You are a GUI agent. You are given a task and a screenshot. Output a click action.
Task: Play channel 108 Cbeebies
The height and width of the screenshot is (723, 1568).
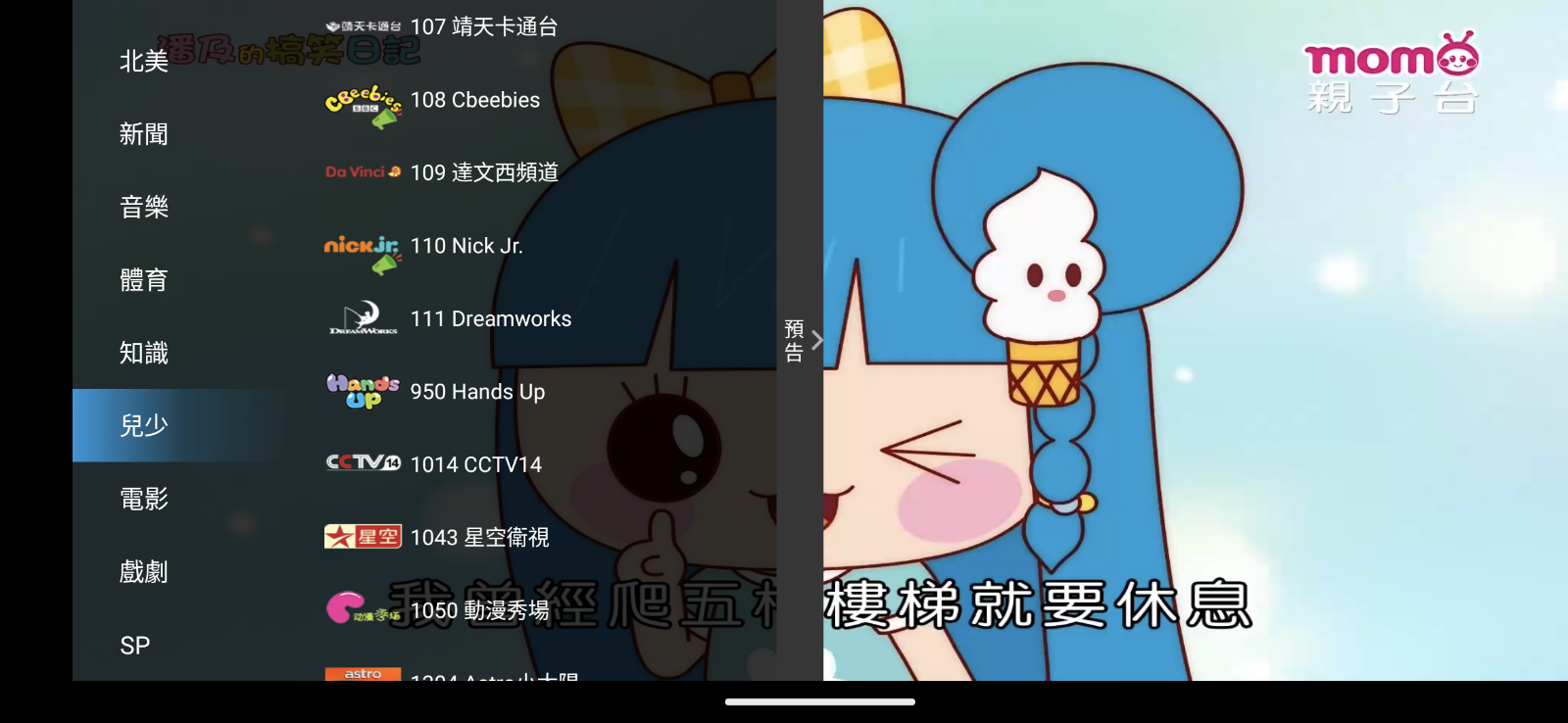[x=475, y=100]
